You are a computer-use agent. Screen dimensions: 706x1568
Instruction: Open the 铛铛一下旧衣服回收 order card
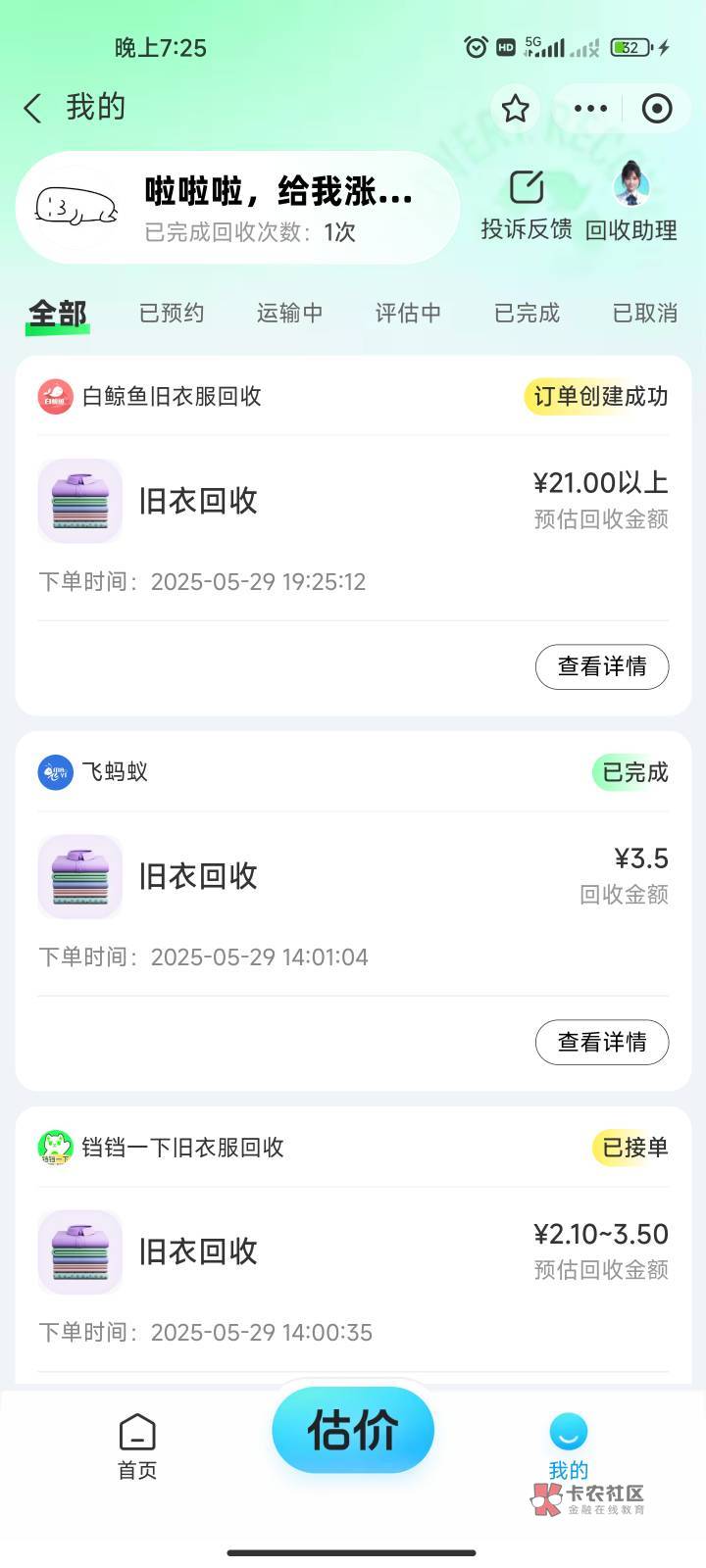tap(353, 1251)
